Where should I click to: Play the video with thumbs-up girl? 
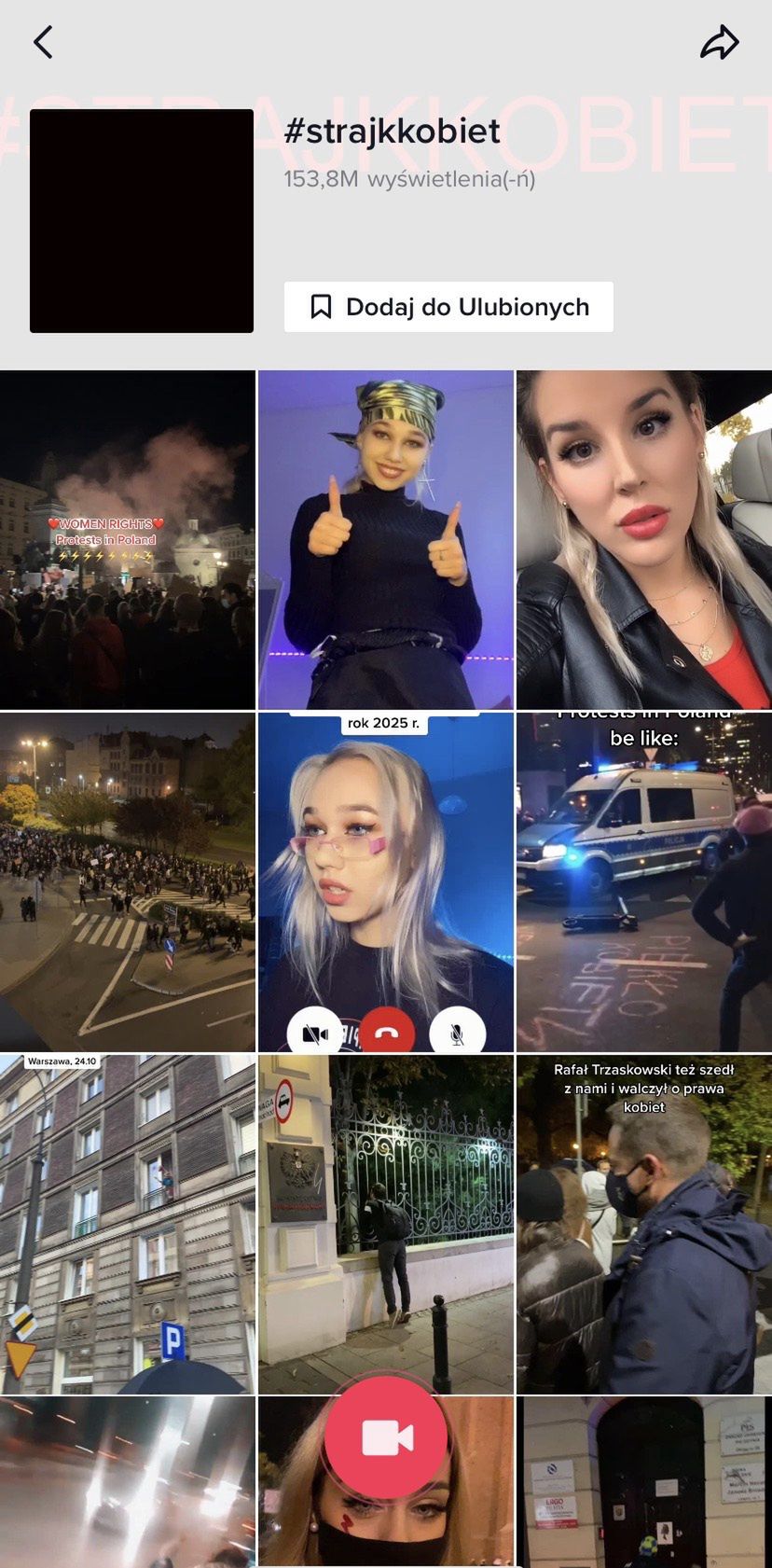click(x=385, y=540)
